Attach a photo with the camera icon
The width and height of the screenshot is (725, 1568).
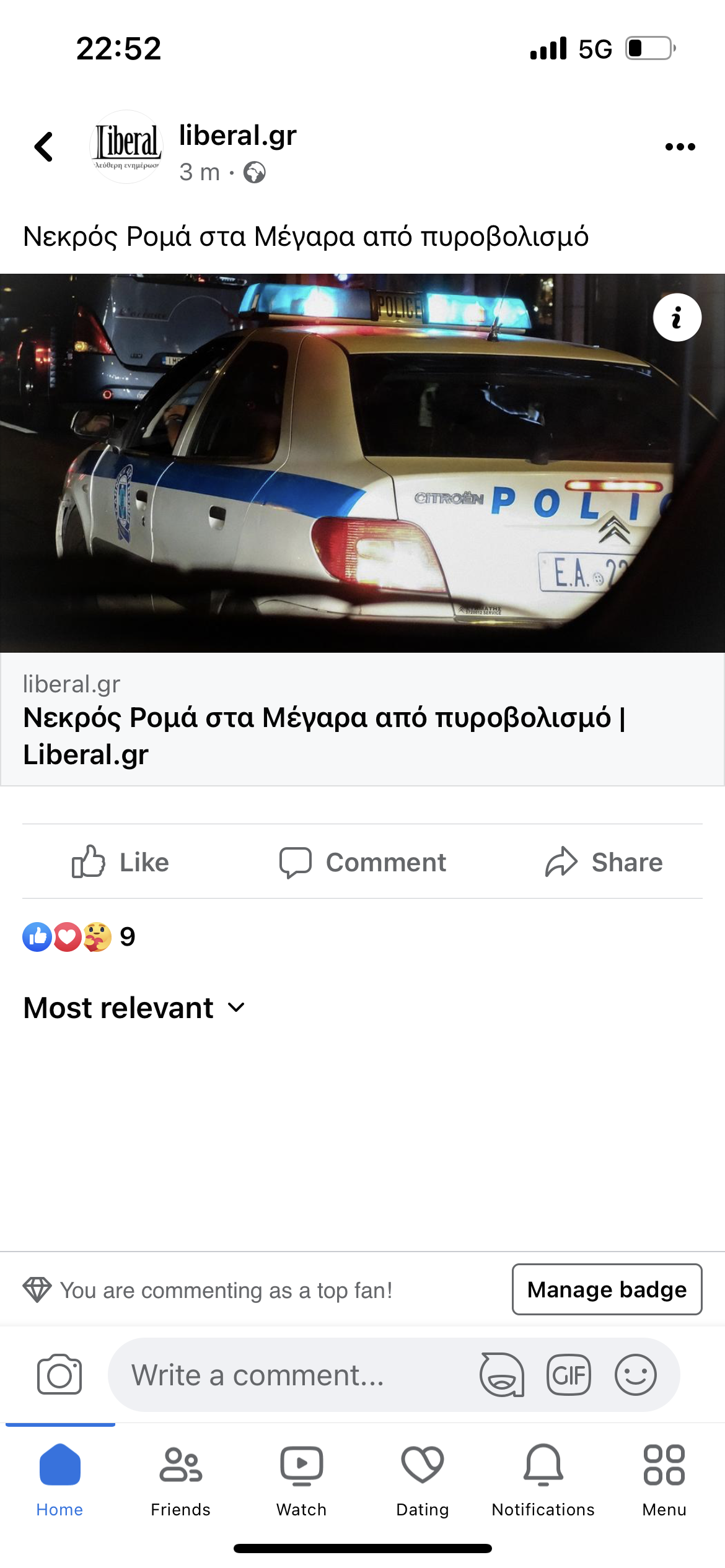(59, 1375)
